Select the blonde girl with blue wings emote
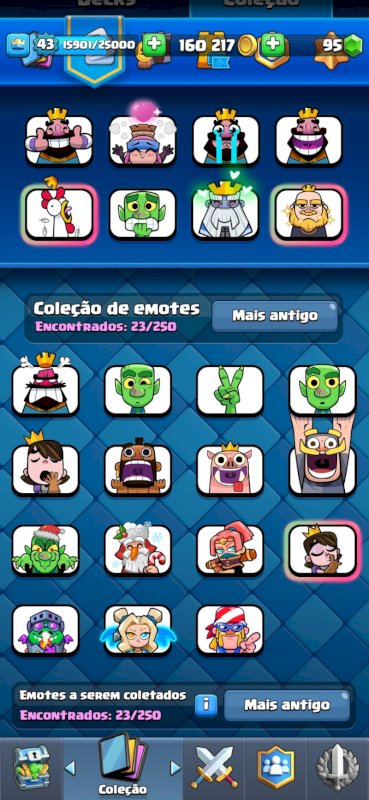Screen dimensions: 369x800 point(138,630)
